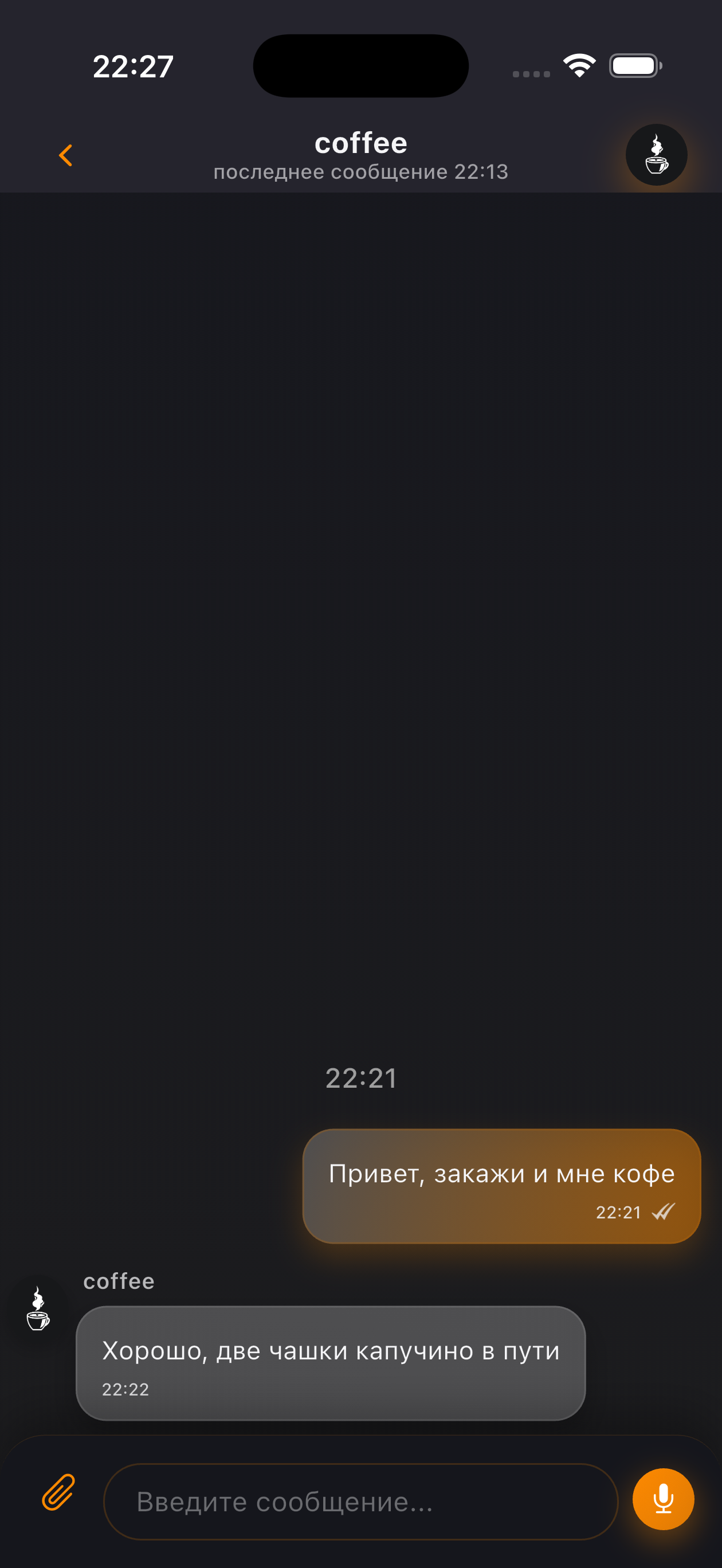Tap the coffee avatar beside the received message
The image size is (722, 1568).
[38, 1309]
